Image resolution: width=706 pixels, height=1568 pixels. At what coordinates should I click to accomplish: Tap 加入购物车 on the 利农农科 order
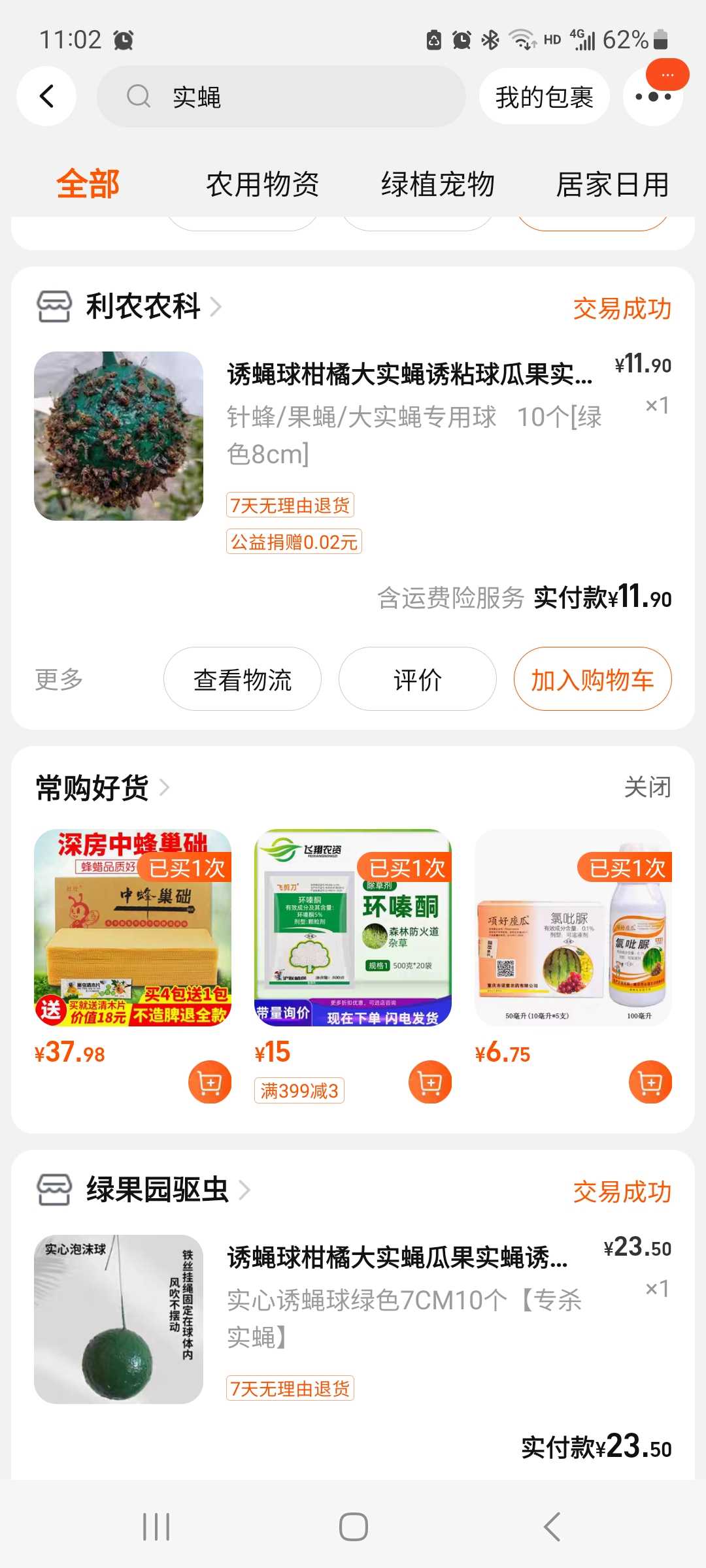(593, 679)
